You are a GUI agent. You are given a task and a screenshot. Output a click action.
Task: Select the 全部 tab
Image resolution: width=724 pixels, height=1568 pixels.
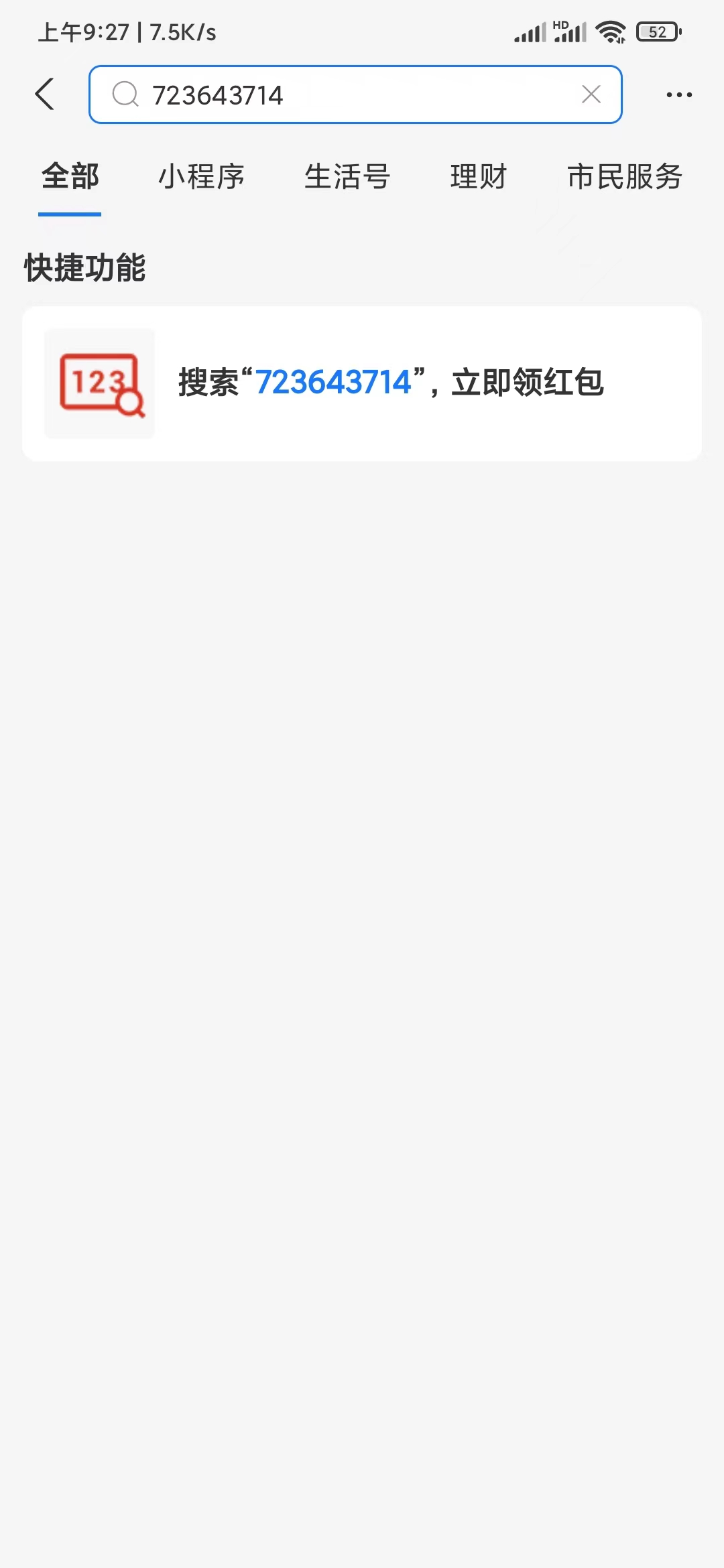[x=70, y=177]
